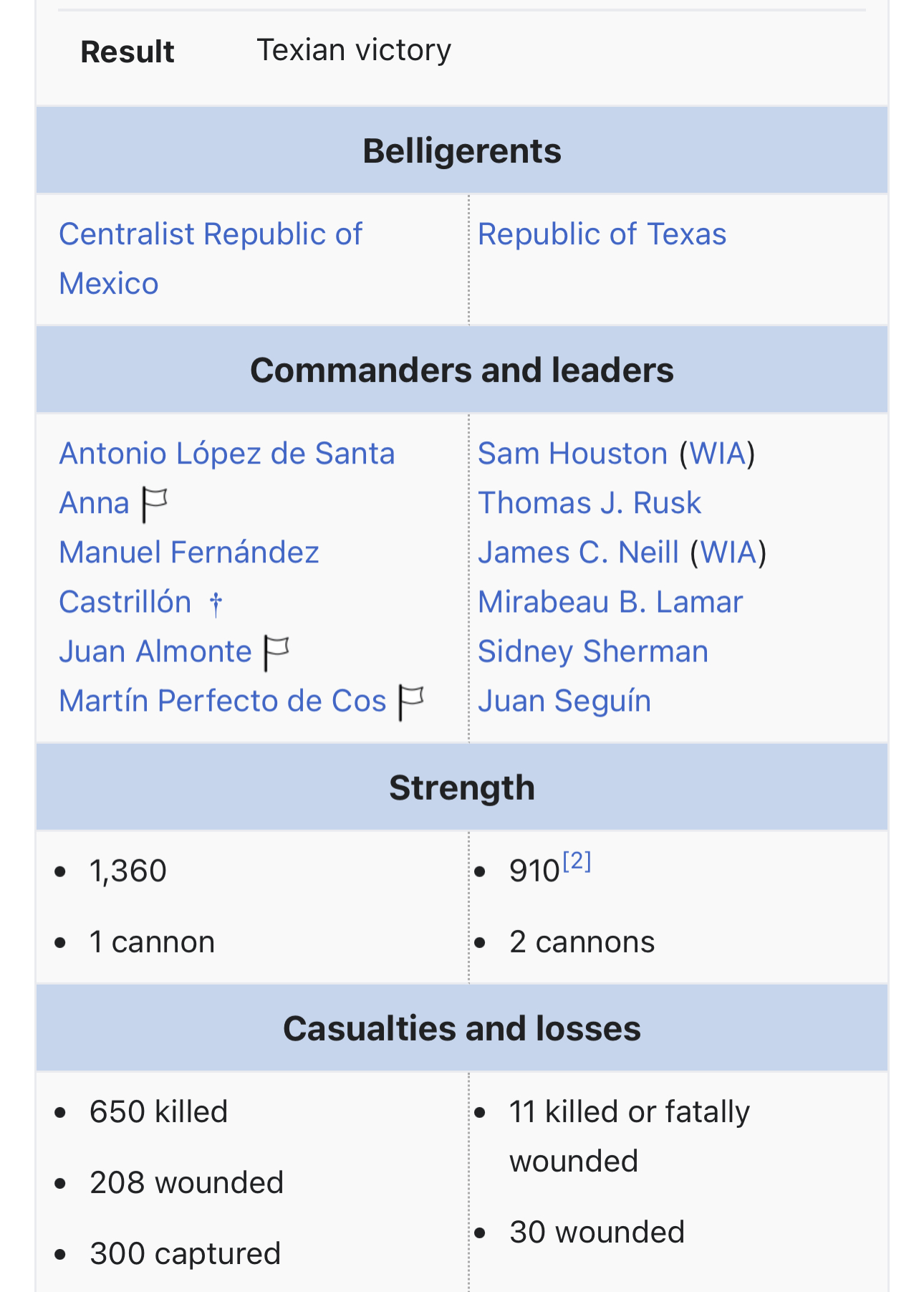Tap the WIA link beside Sam Houston
Image resolution: width=924 pixels, height=1292 pixels.
click(x=717, y=454)
